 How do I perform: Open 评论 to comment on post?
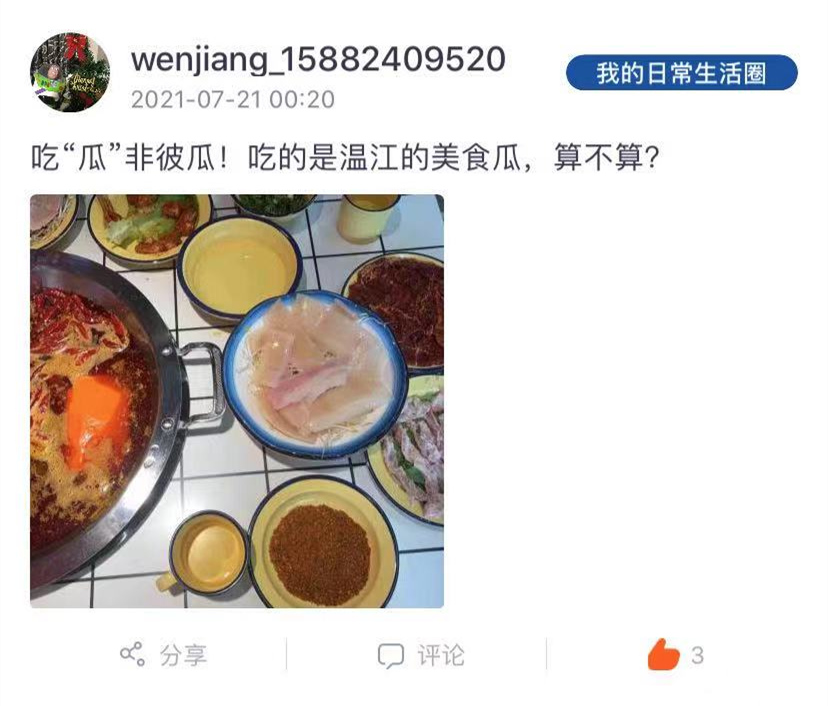tap(421, 656)
